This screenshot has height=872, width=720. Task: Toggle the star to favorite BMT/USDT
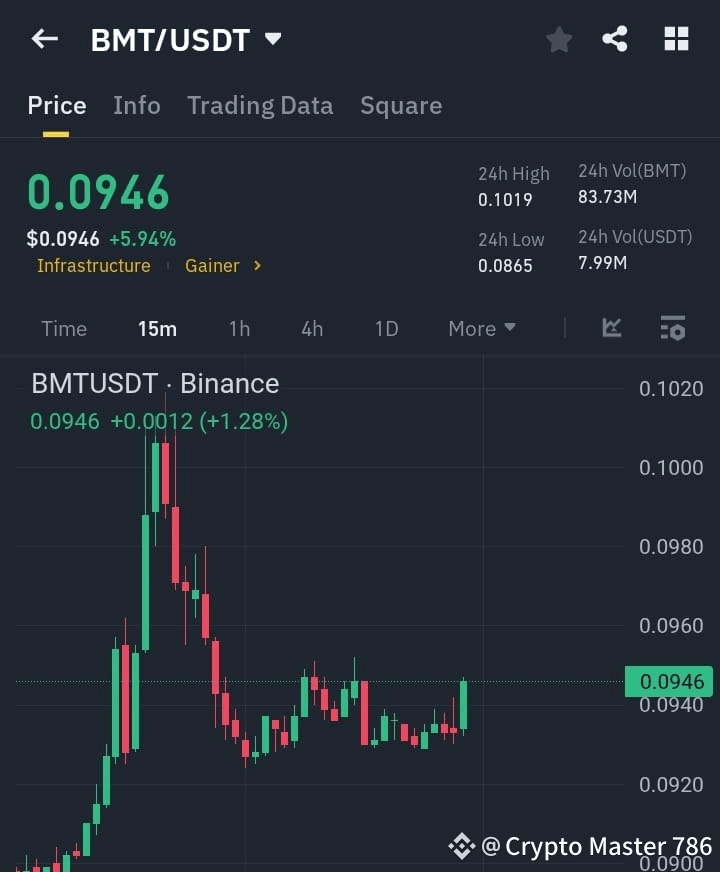[558, 39]
